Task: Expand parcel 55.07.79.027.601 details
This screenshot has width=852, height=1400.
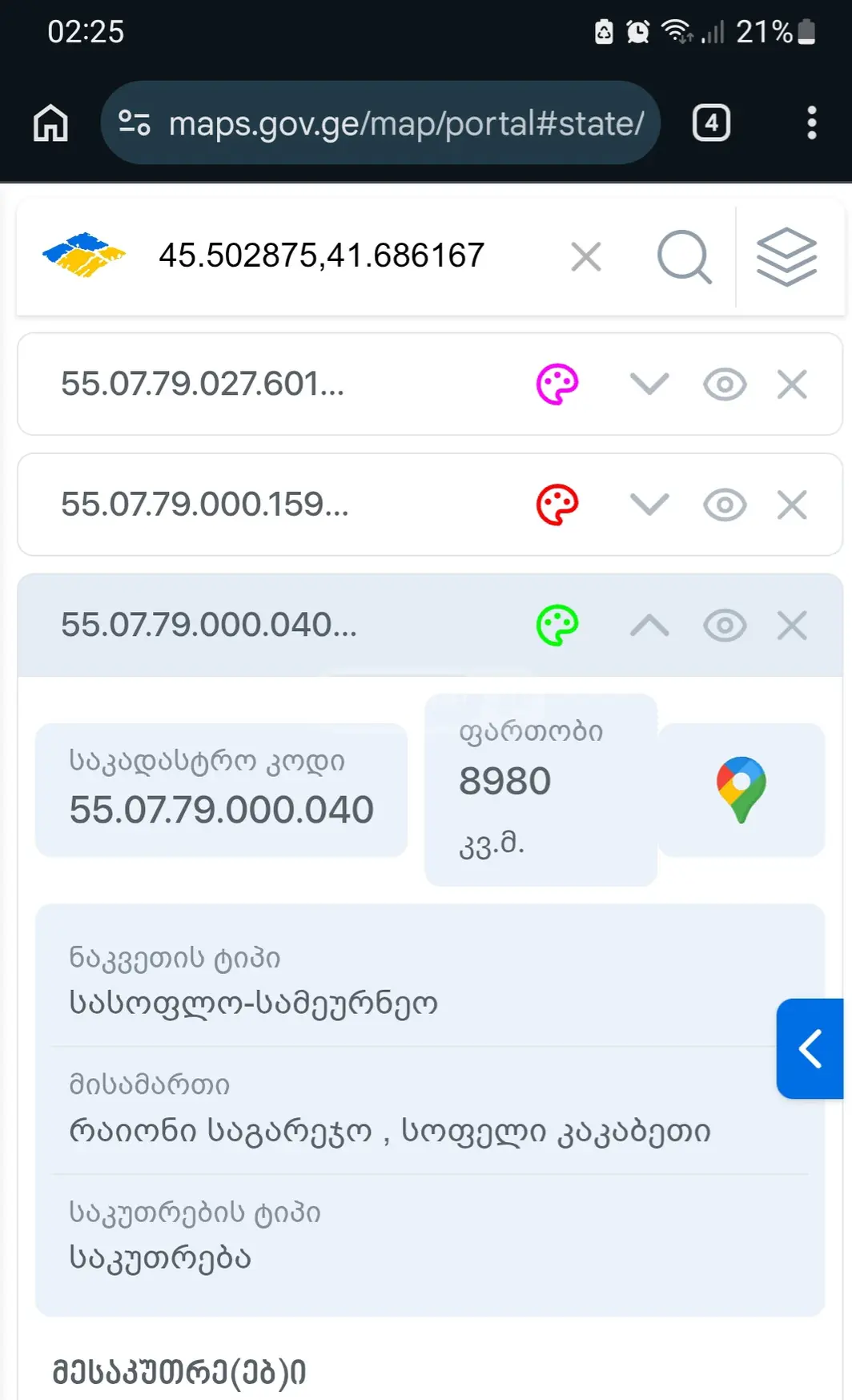Action: (649, 384)
